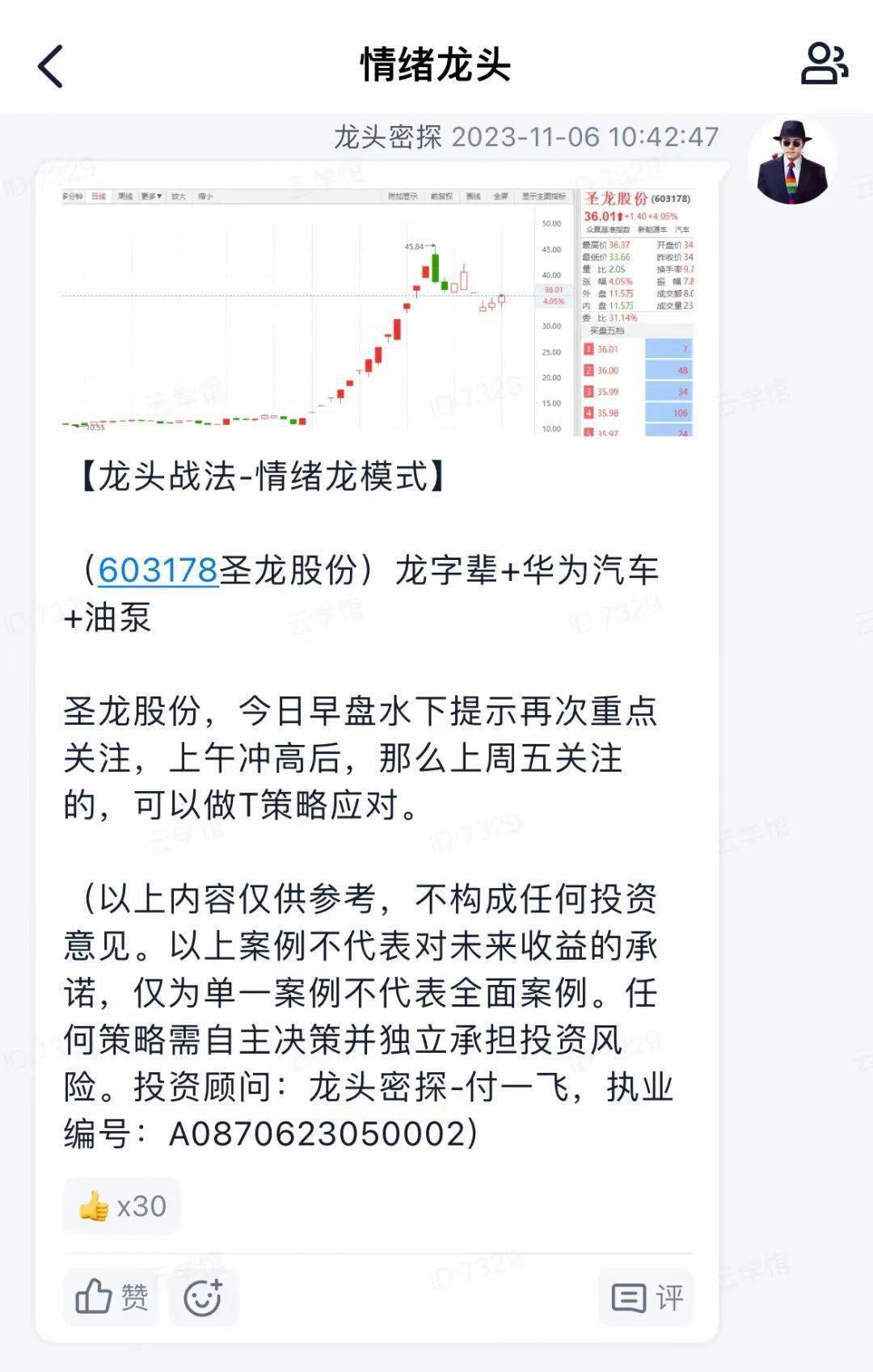Click the blue volume bar beside bid price 36.00
This screenshot has width=873, height=1372.
click(668, 371)
